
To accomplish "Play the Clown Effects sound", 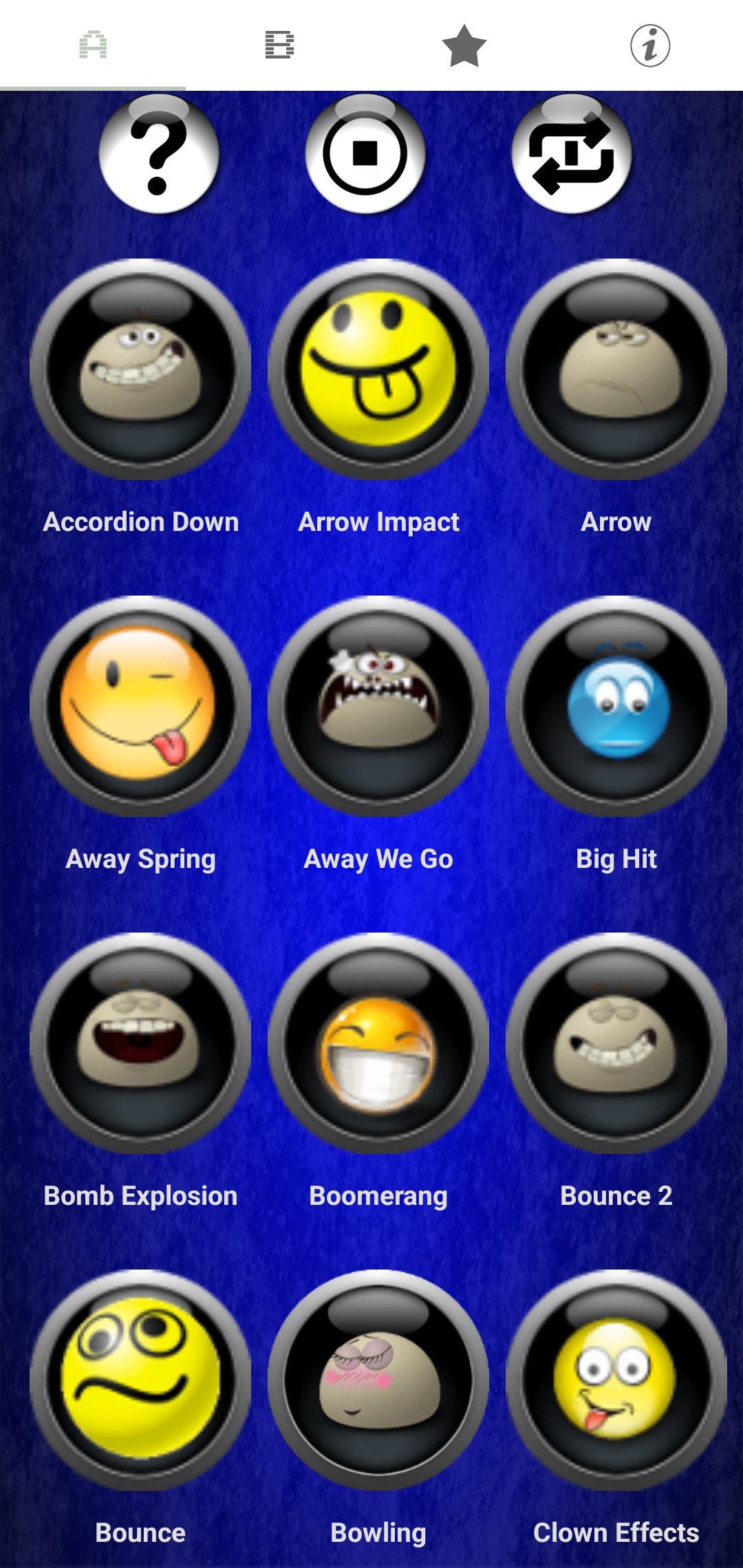I will [x=616, y=1380].
